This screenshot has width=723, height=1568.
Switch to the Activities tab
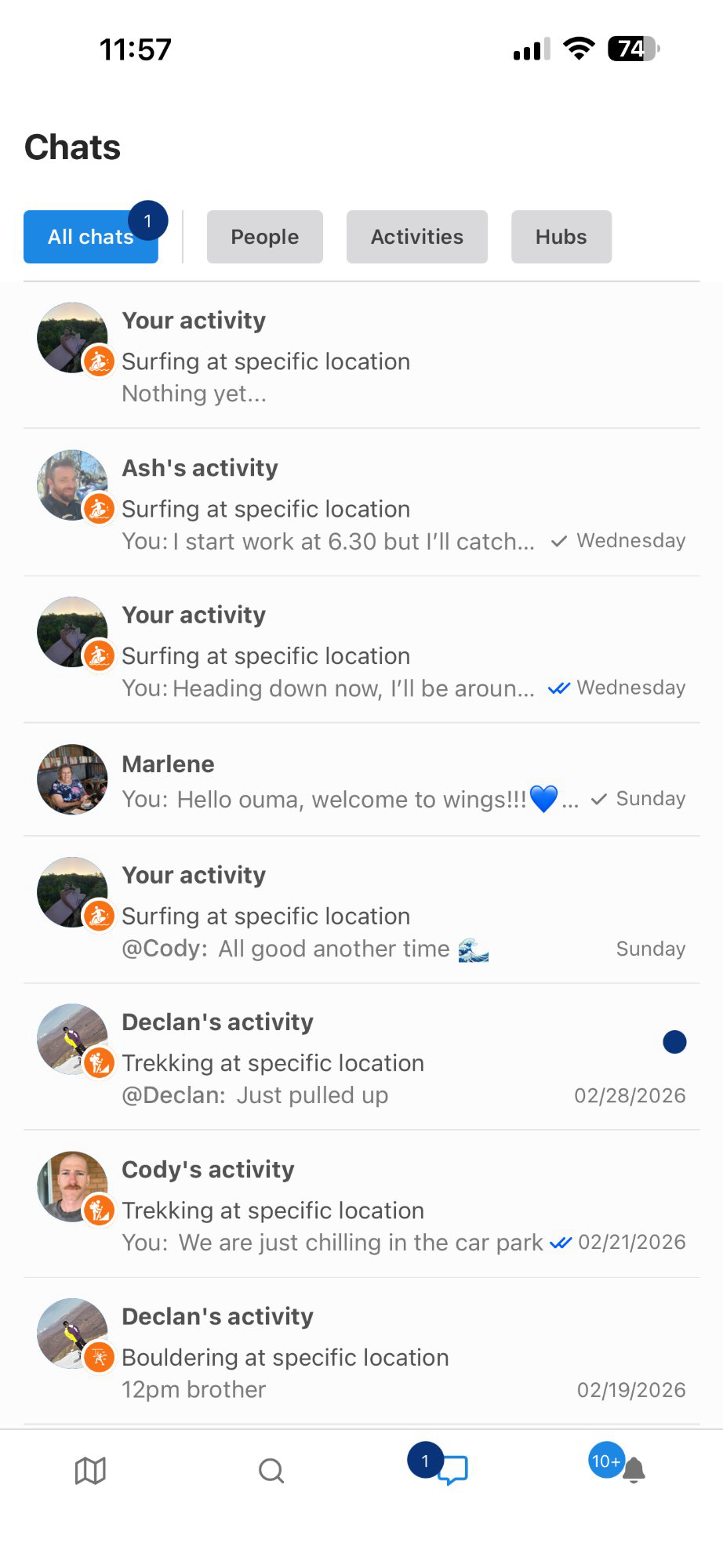(416, 236)
